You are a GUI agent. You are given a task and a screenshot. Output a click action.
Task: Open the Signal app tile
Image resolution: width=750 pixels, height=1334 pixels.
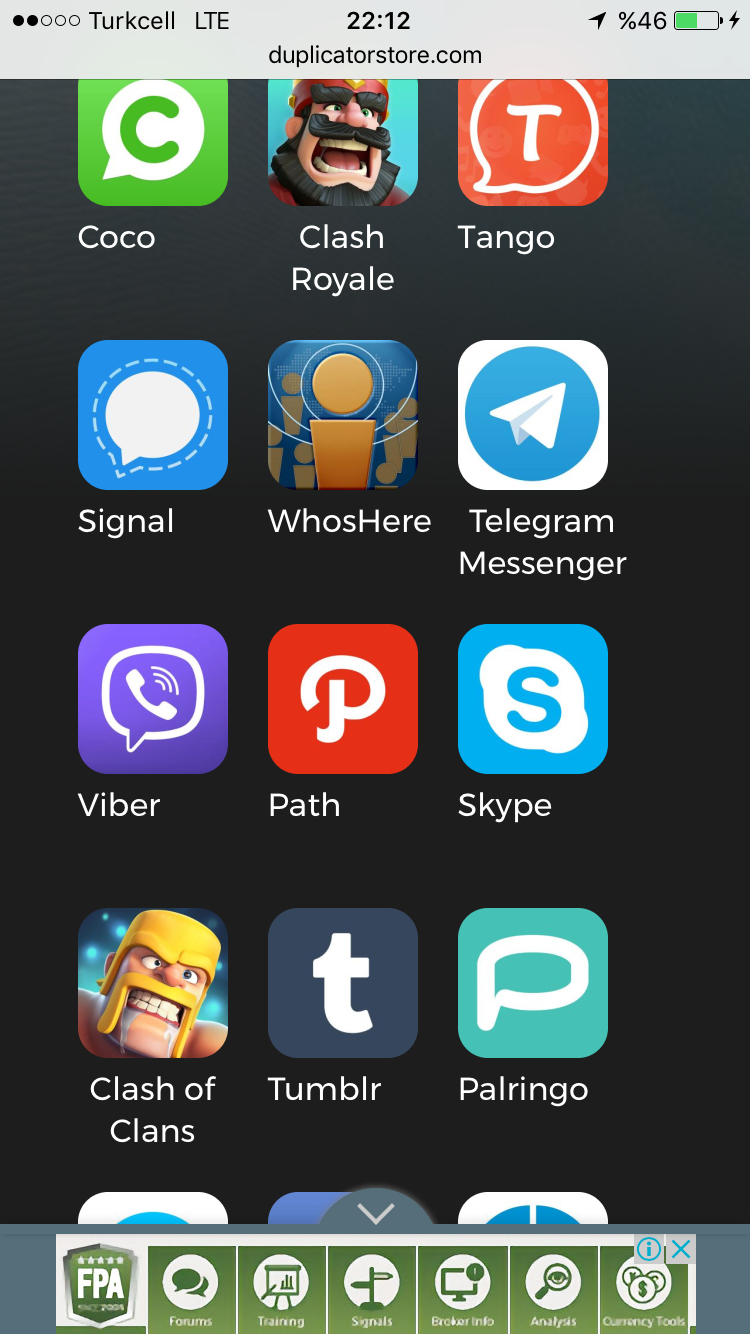(x=153, y=415)
